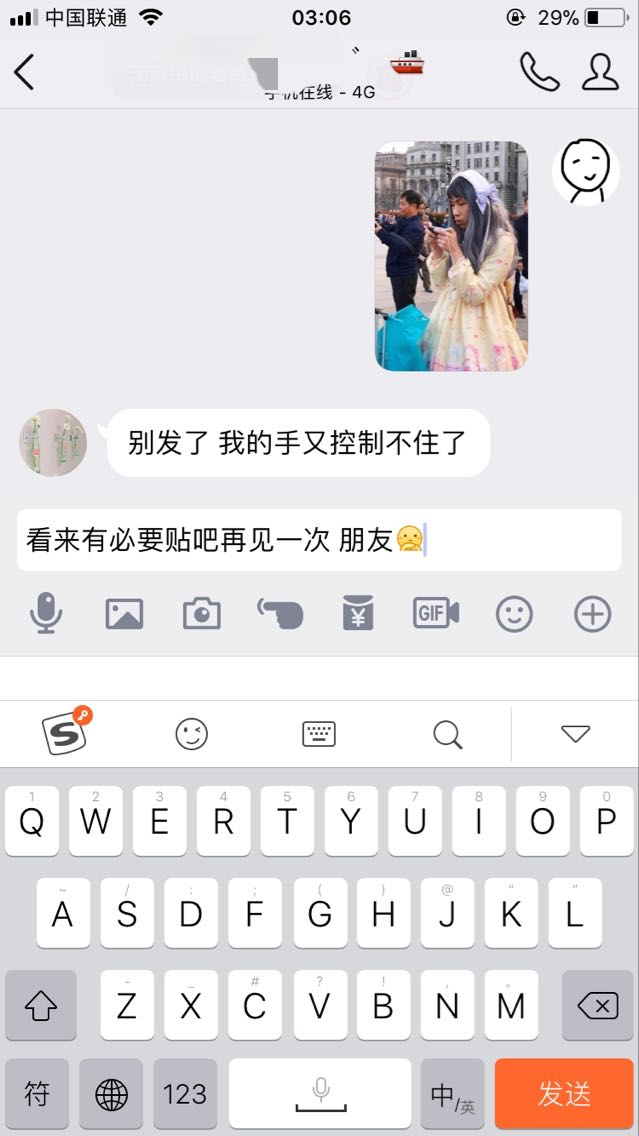Open Sogou keyboard settings logo
639x1136 pixels.
66,734
